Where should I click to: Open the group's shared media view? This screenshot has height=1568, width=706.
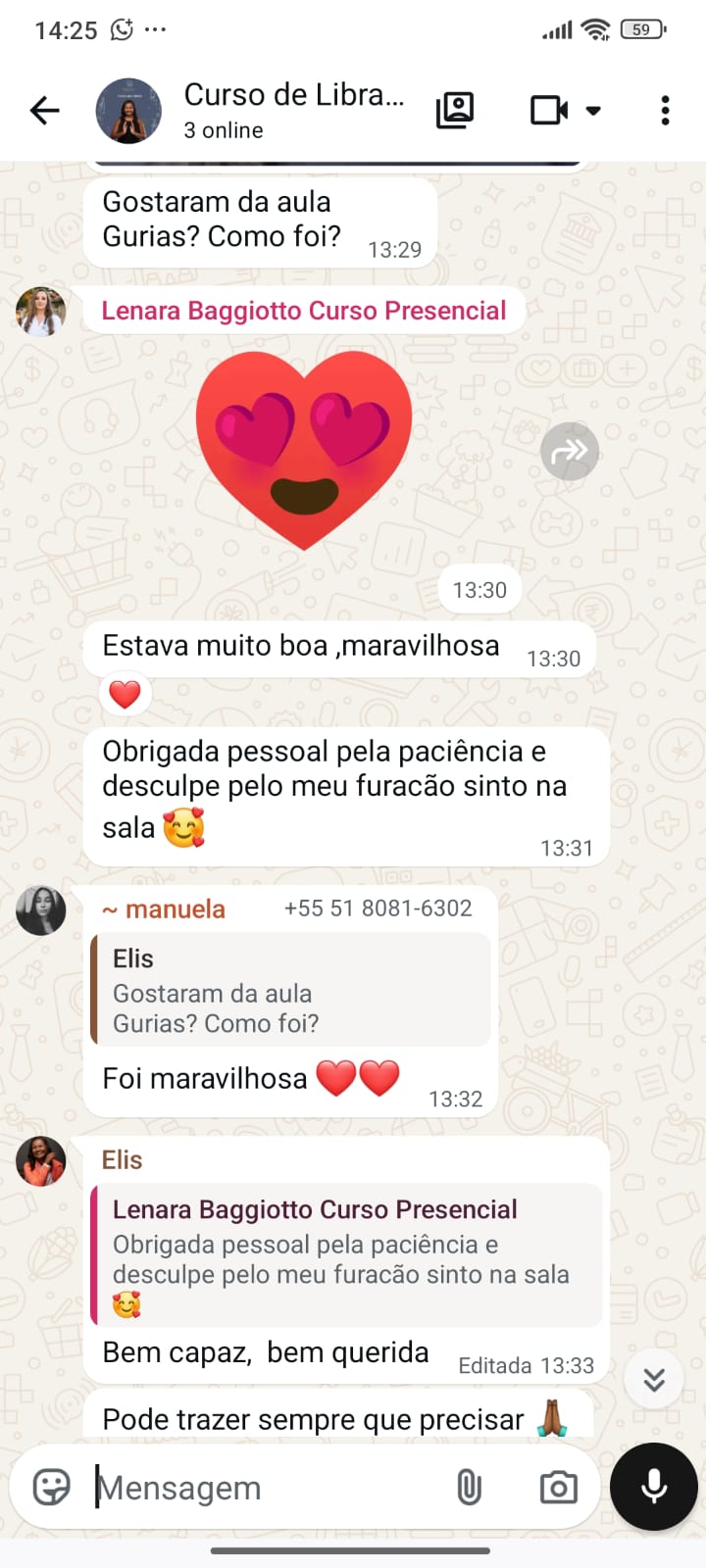click(x=454, y=110)
